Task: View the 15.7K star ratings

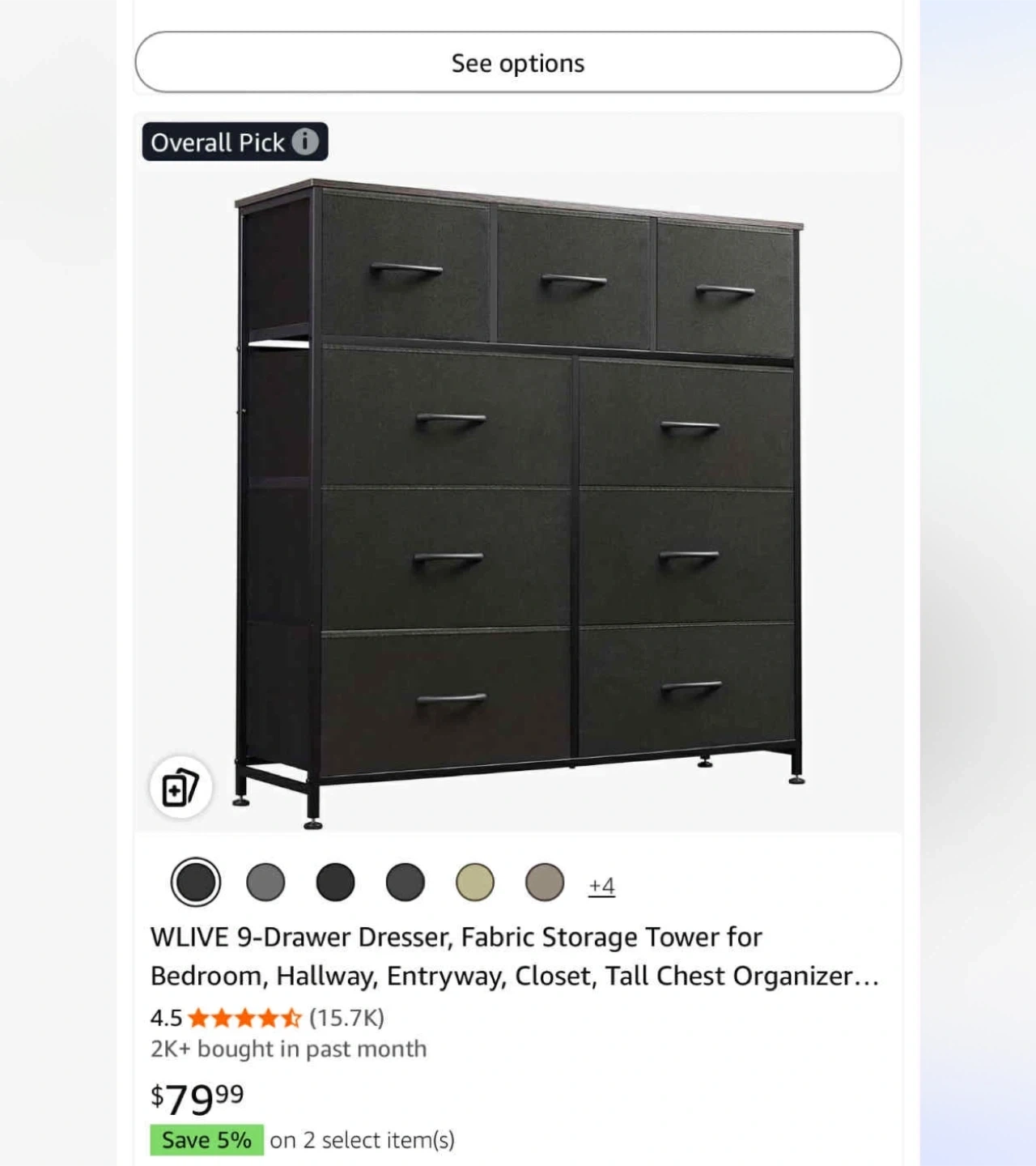Action: coord(346,1018)
